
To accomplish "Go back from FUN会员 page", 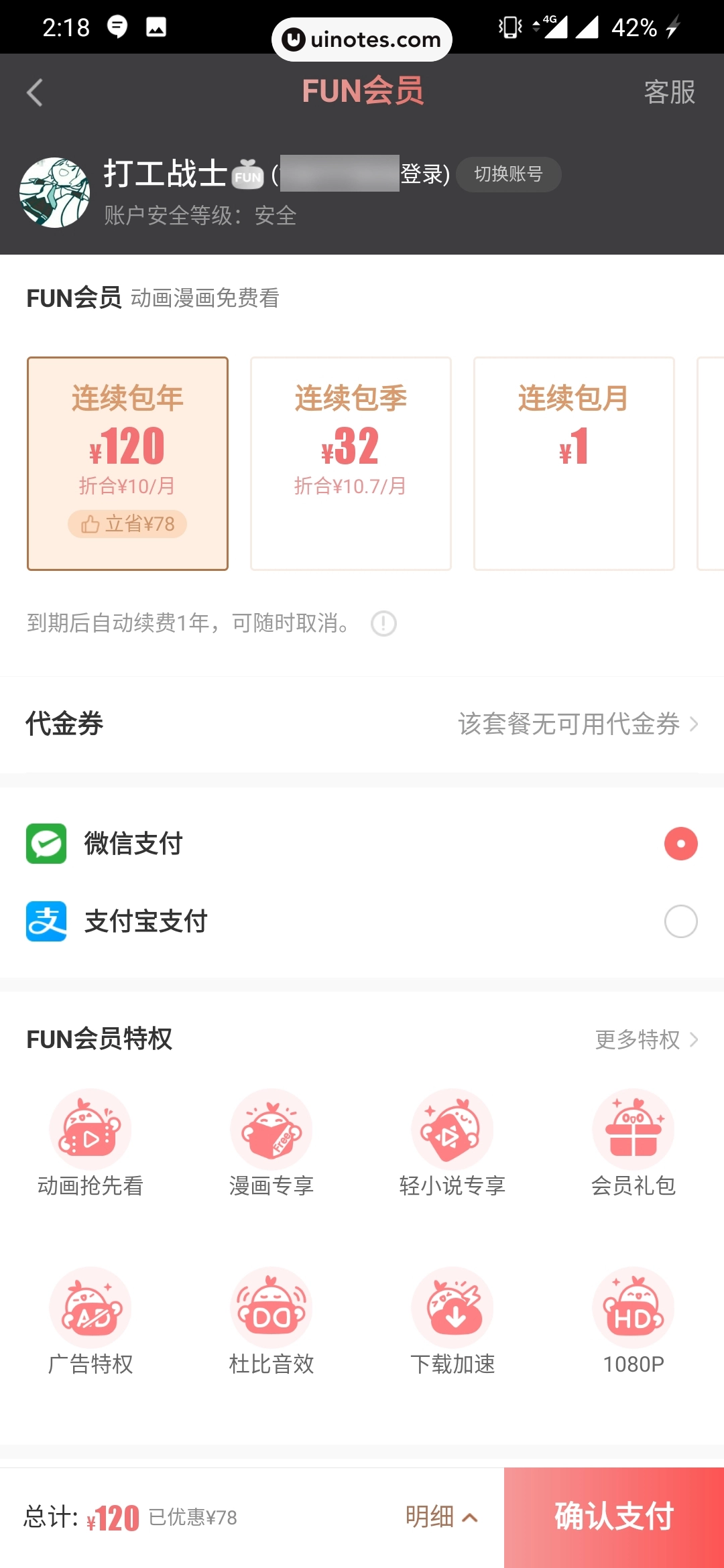I will click(35, 92).
